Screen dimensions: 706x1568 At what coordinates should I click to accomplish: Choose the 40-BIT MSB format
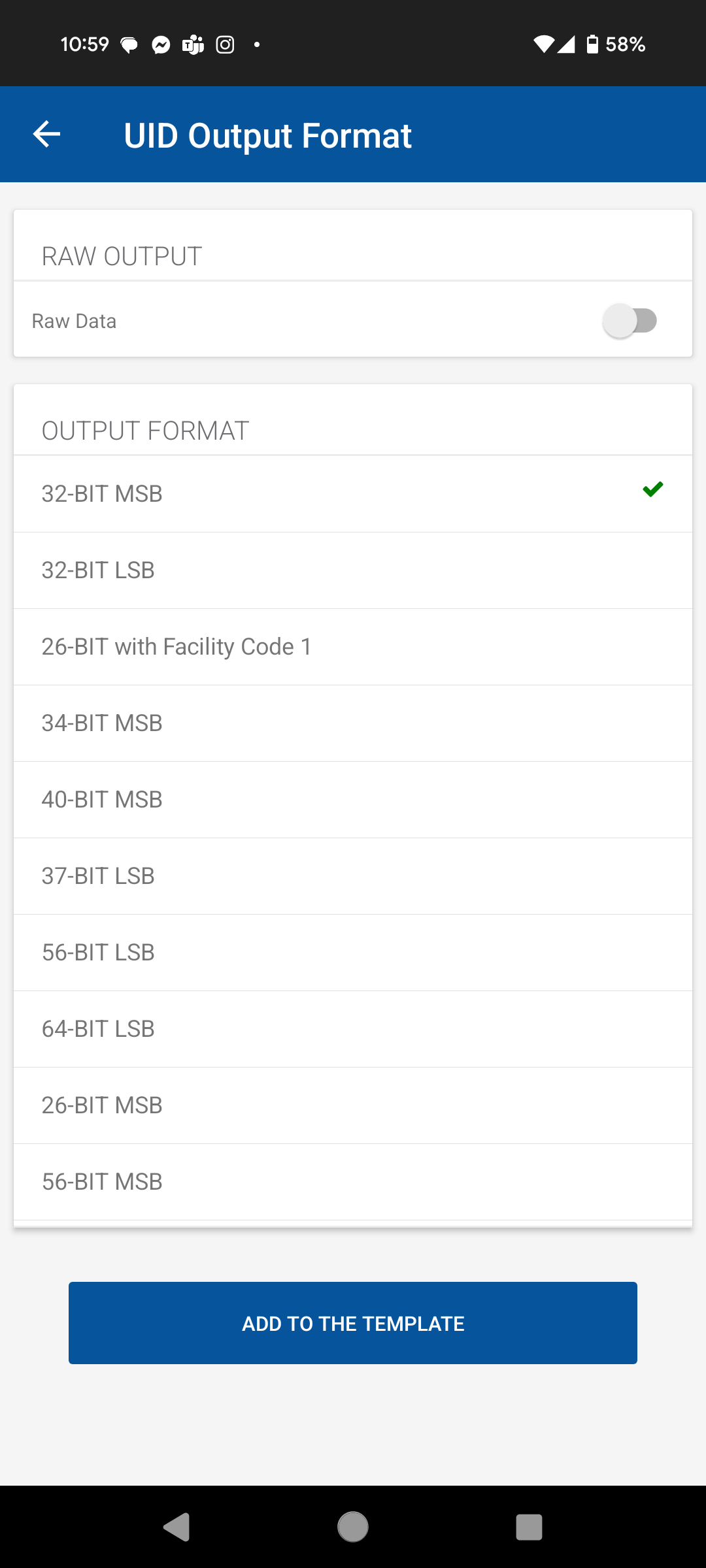[x=353, y=800]
